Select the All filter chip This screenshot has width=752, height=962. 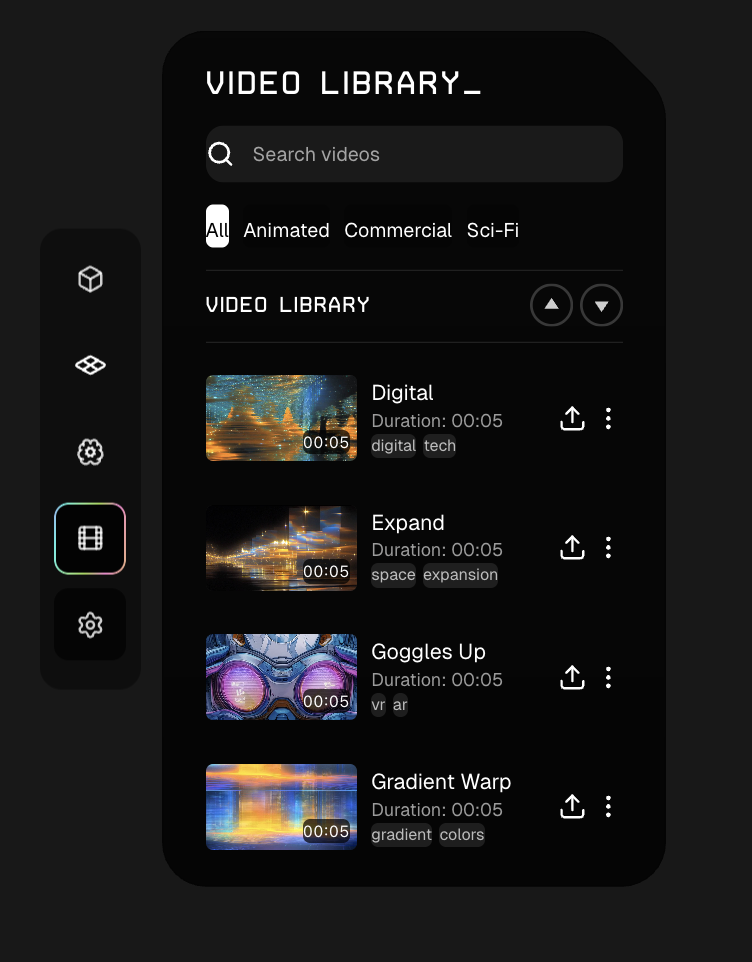click(217, 230)
